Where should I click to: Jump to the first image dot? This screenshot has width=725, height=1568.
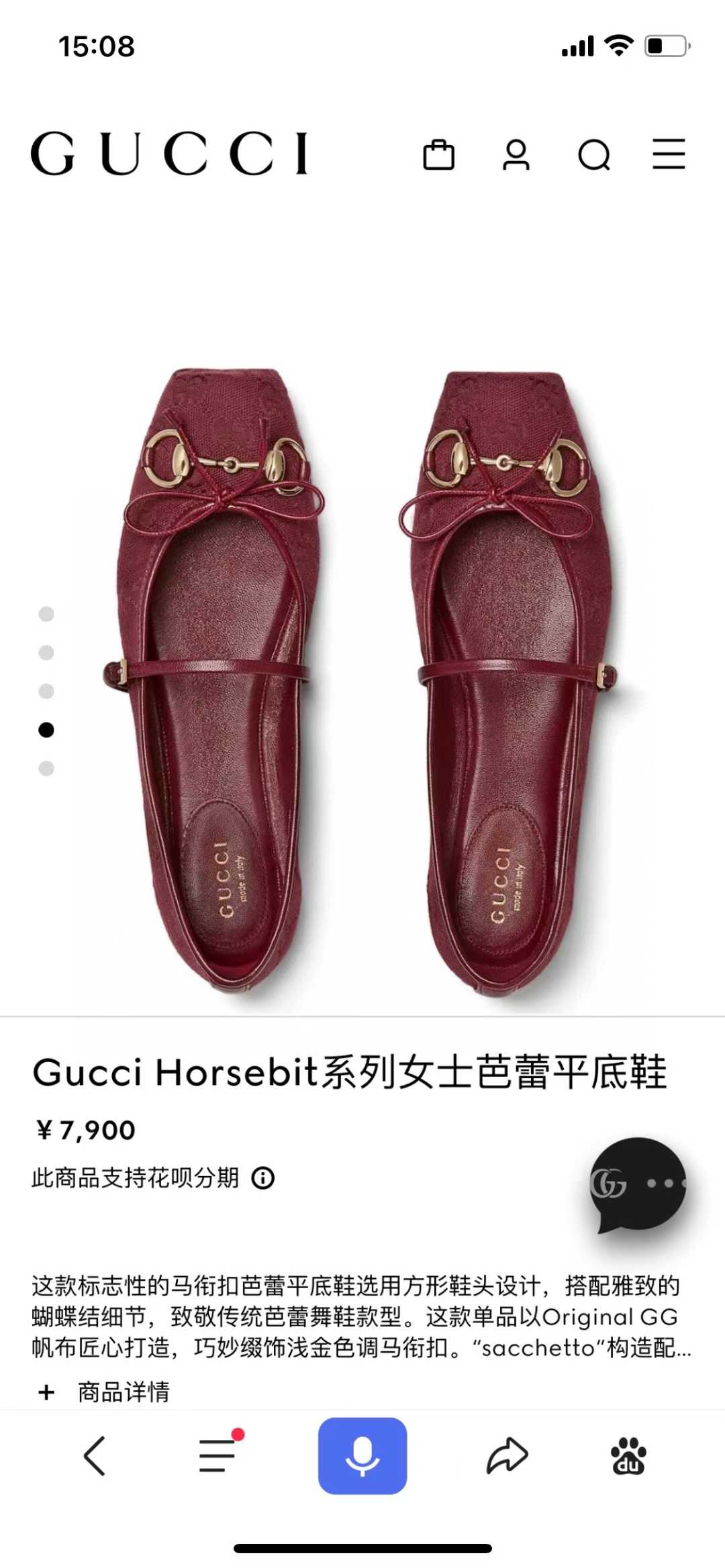[x=46, y=614]
